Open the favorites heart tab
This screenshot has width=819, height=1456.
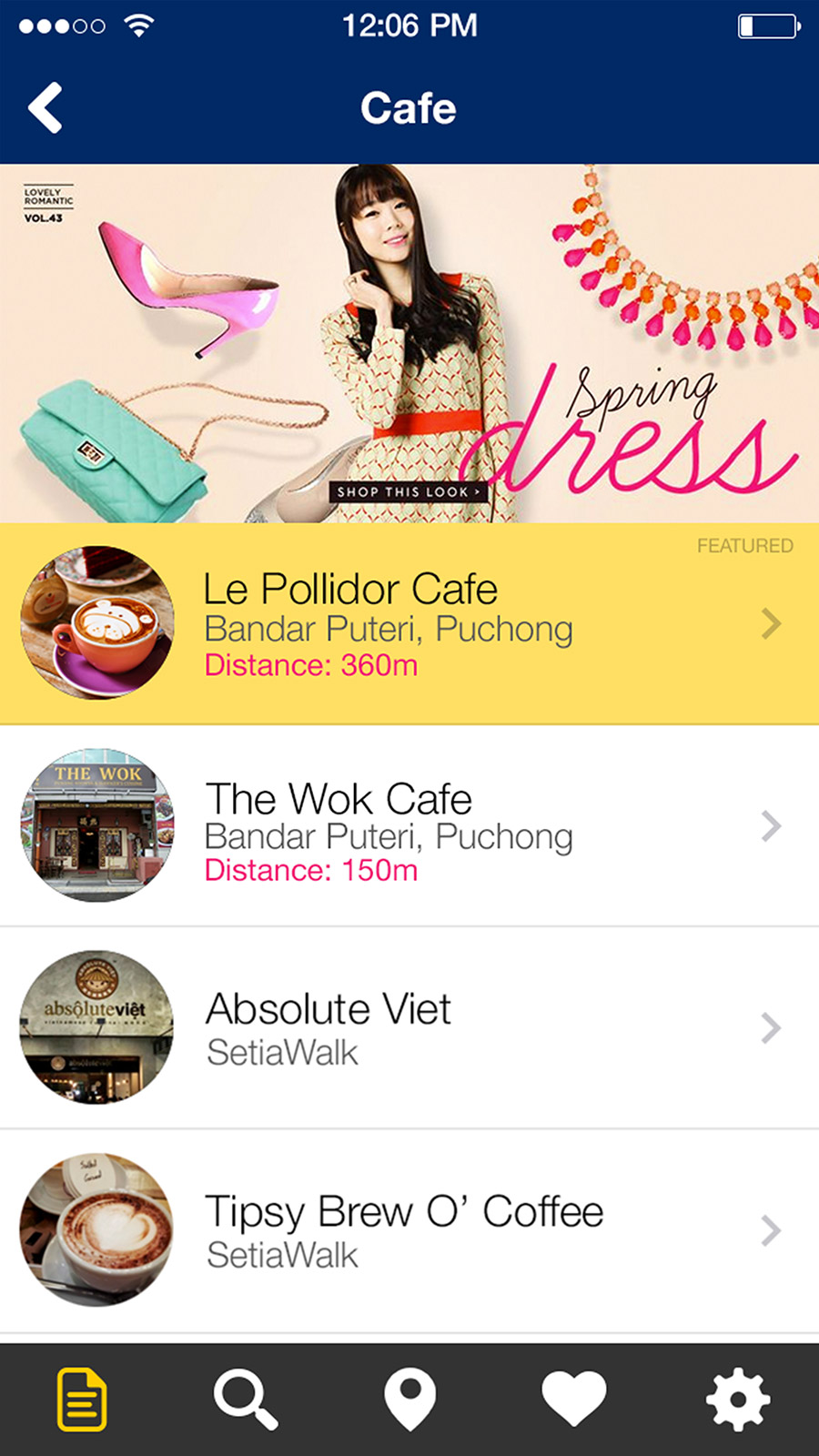[573, 1399]
